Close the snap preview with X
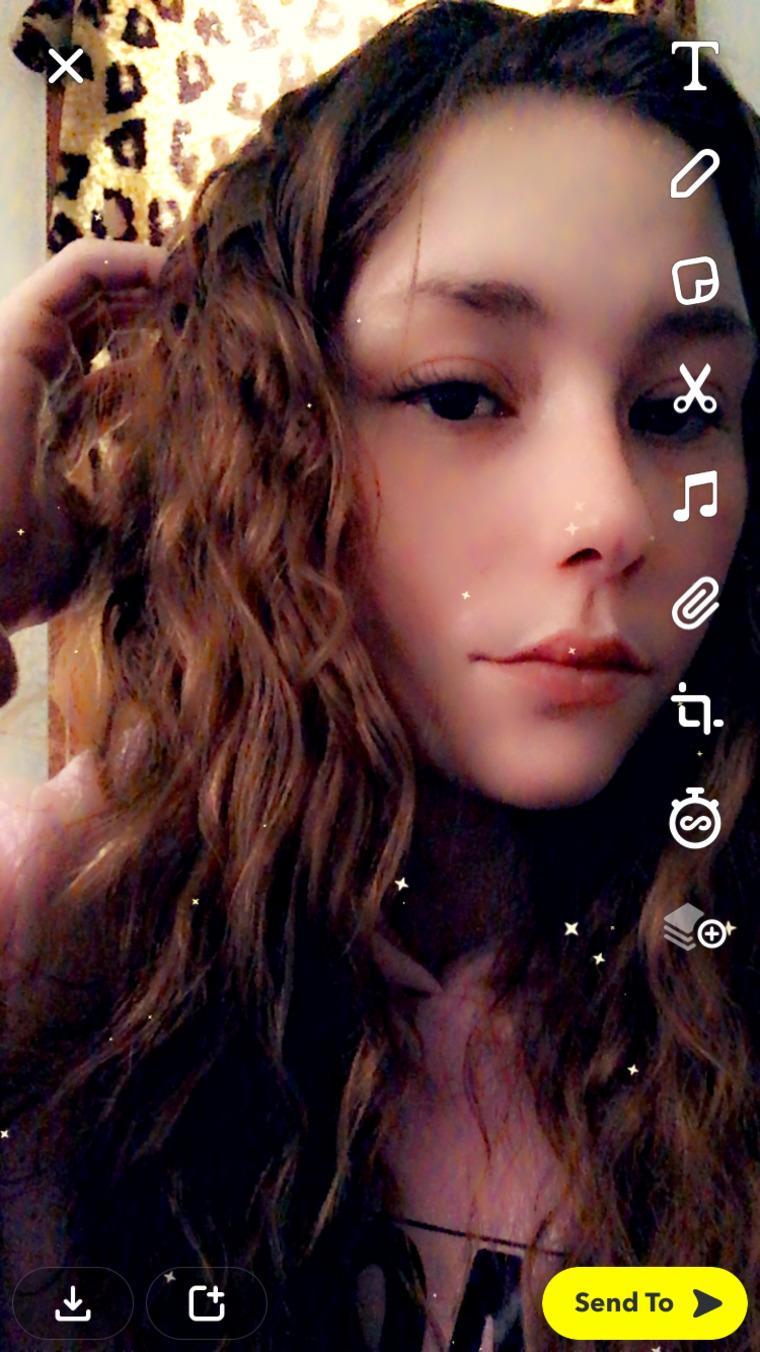Screen dimensions: 760x1352 tap(66, 67)
